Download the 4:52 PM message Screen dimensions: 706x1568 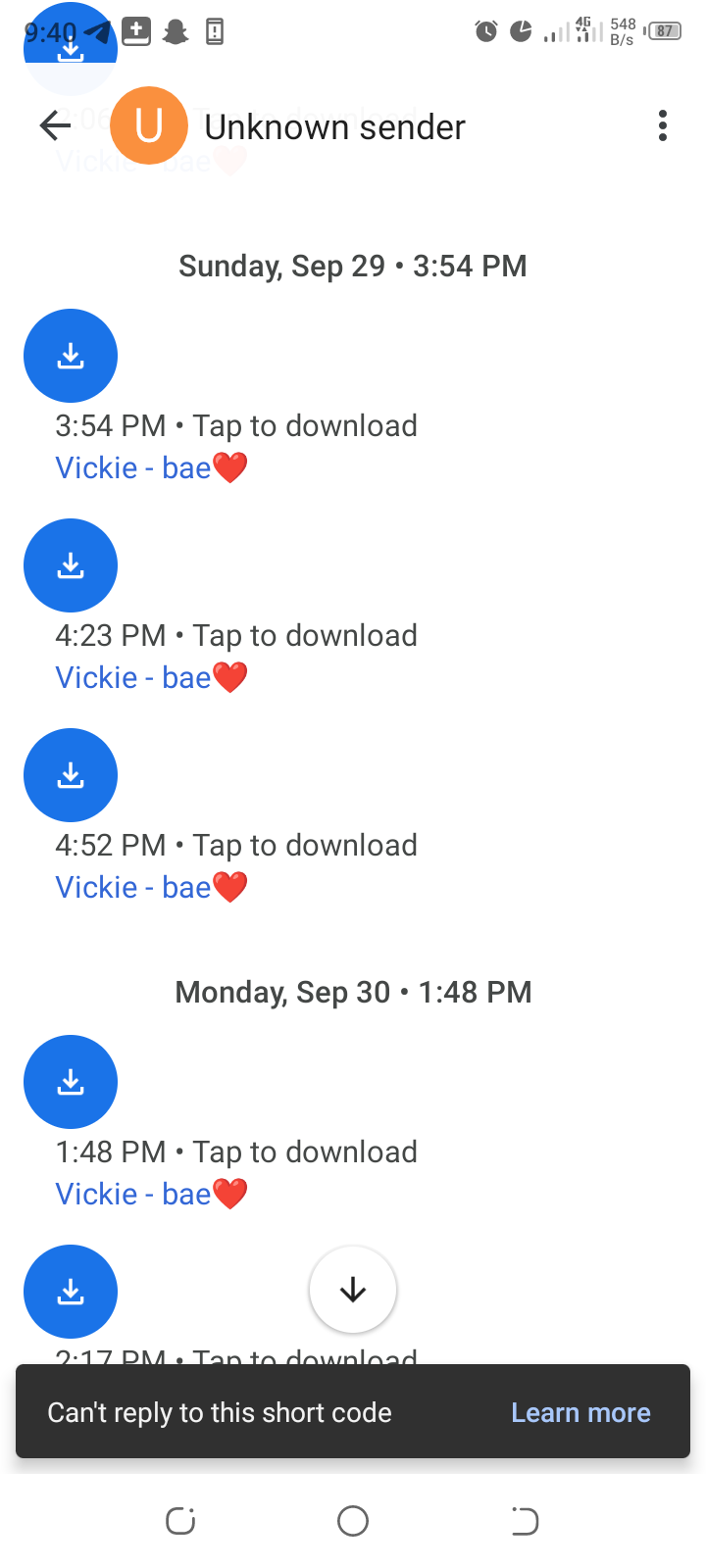click(x=71, y=775)
